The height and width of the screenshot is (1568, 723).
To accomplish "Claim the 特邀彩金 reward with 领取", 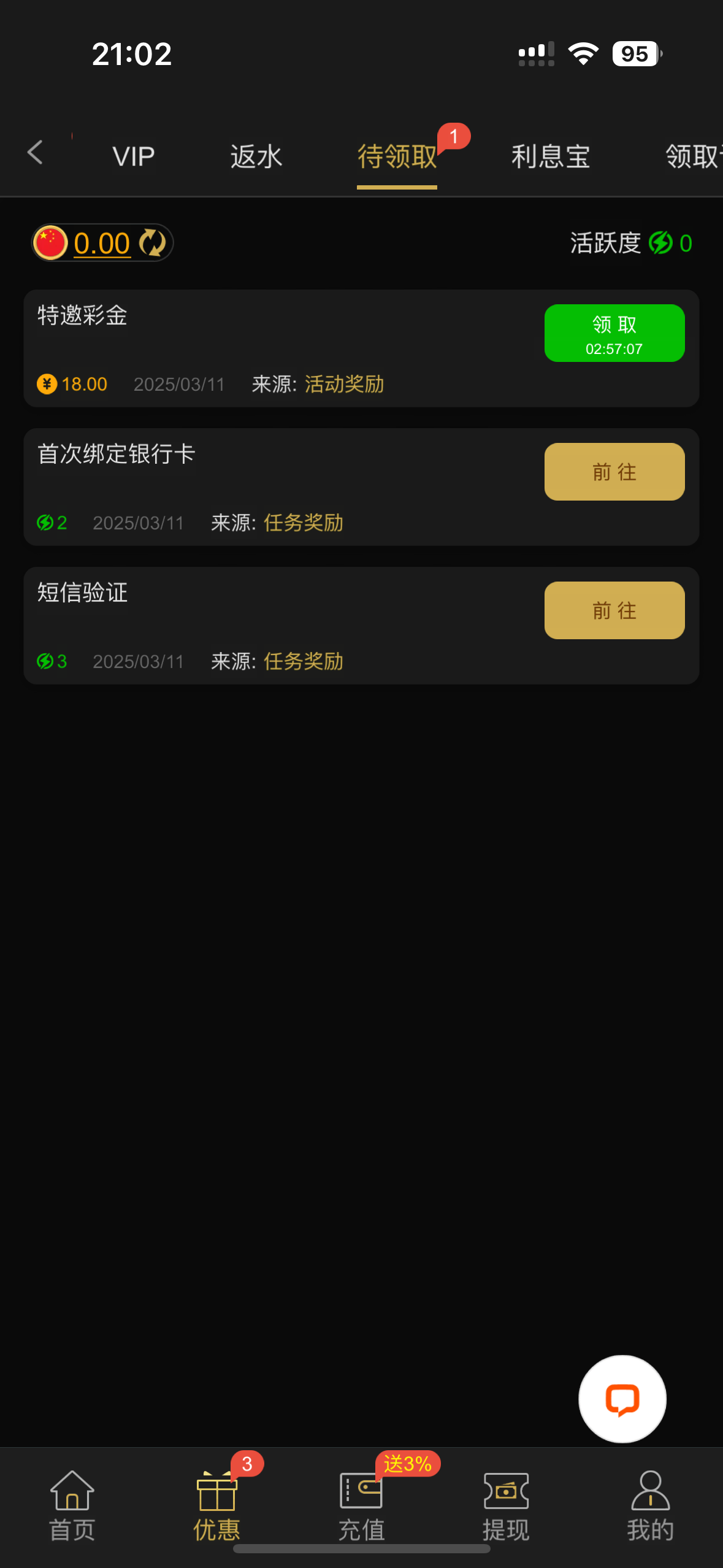I will (x=614, y=333).
